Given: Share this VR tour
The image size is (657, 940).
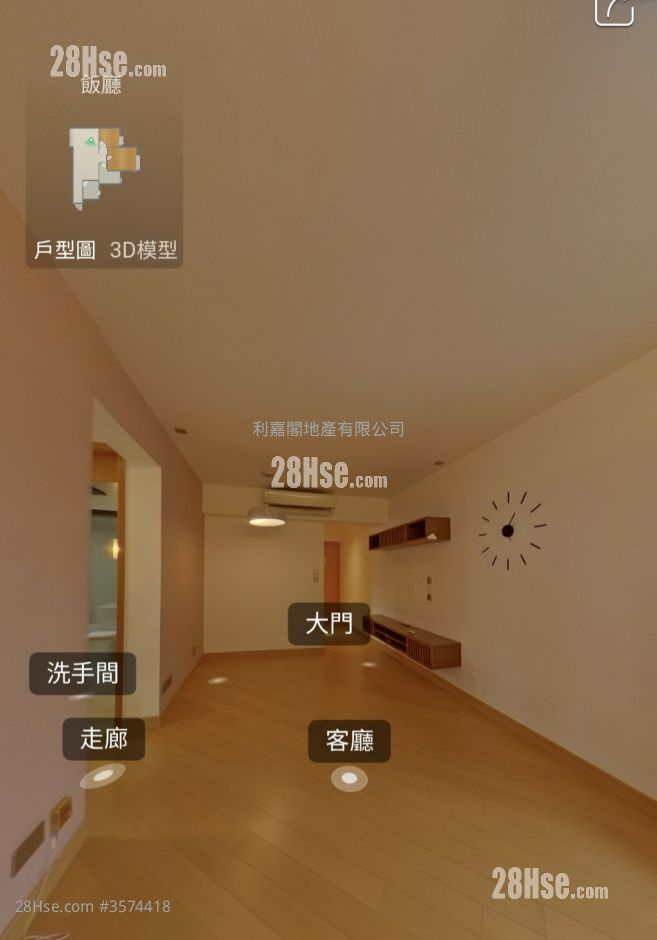Looking at the screenshot, I should point(614,10).
